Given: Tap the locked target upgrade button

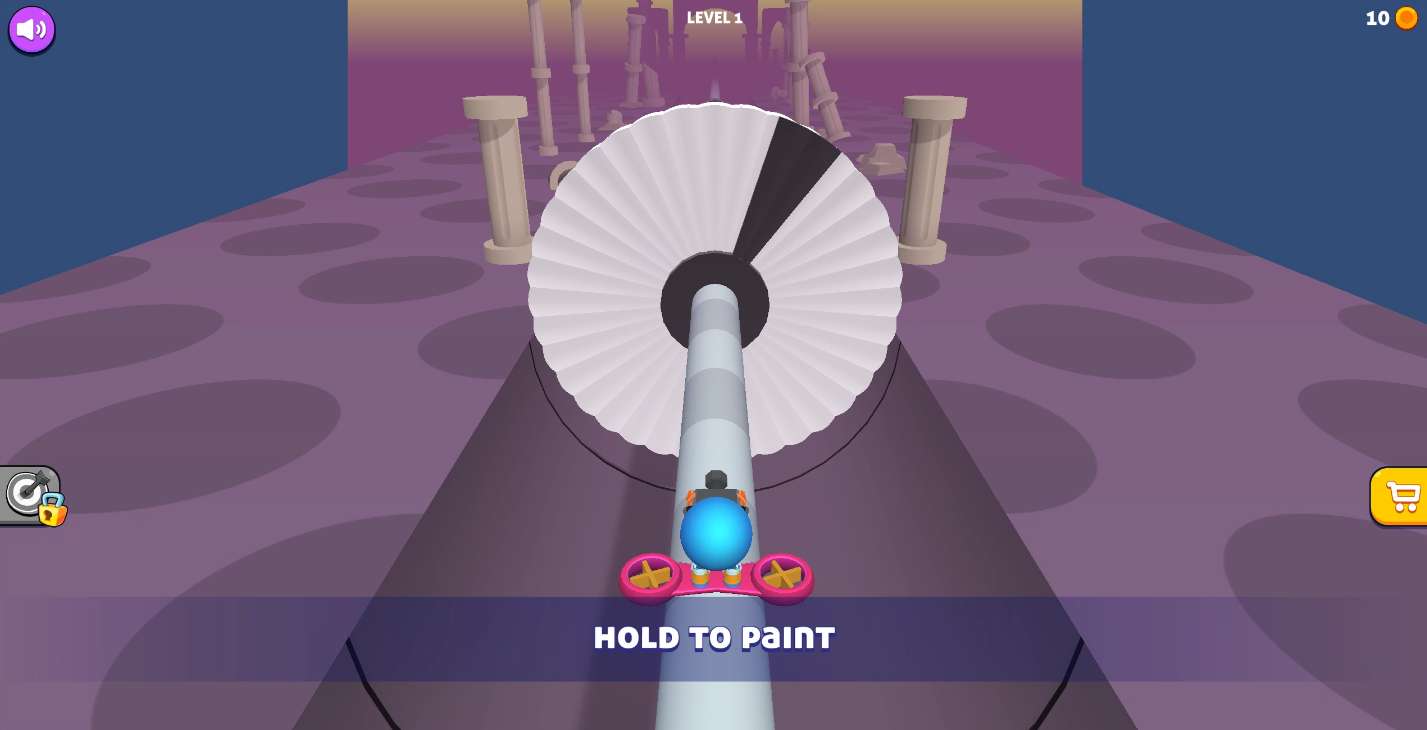Looking at the screenshot, I should coord(28,494).
